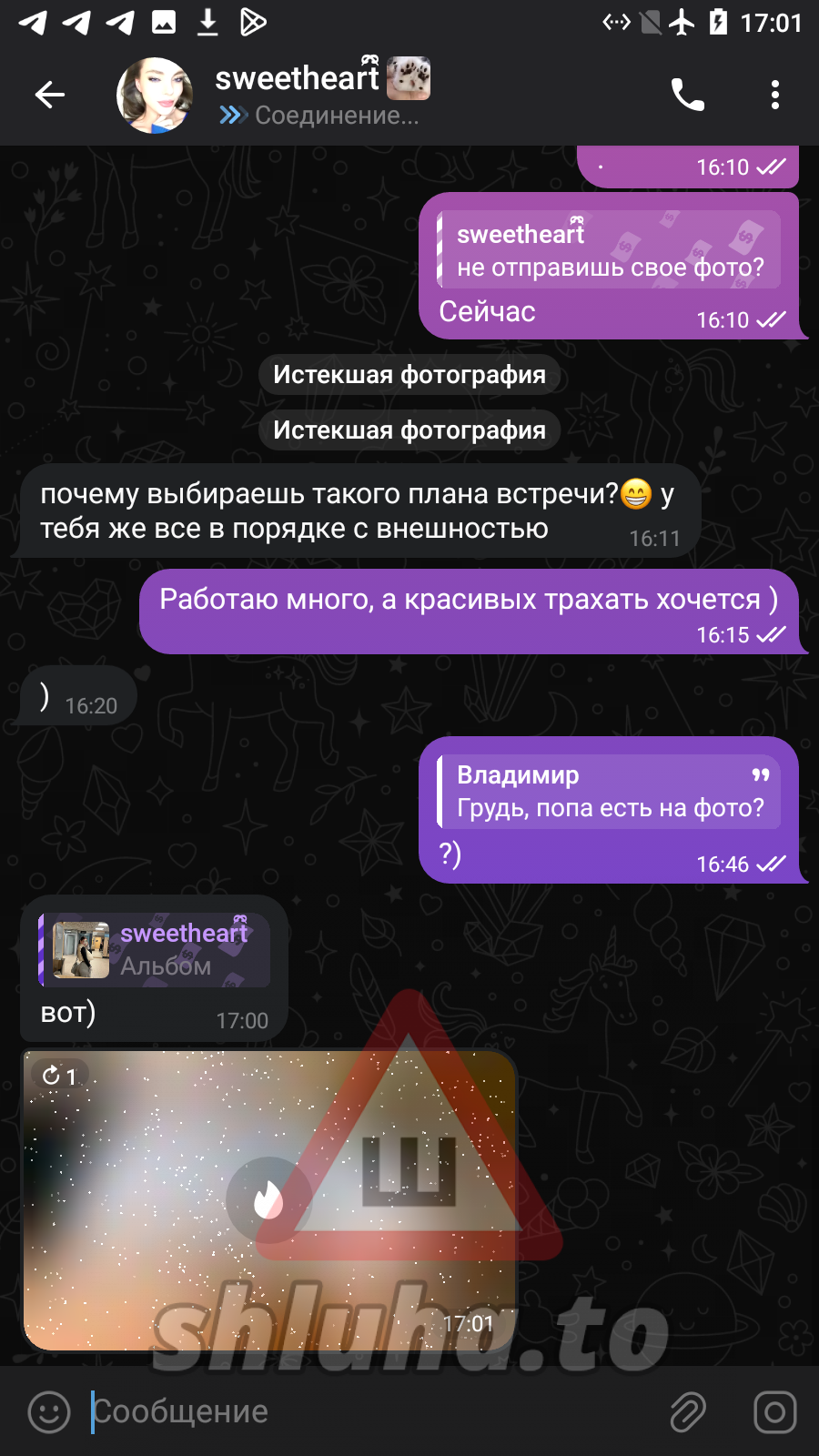
Task: Go back to the chat list
Action: [50, 95]
